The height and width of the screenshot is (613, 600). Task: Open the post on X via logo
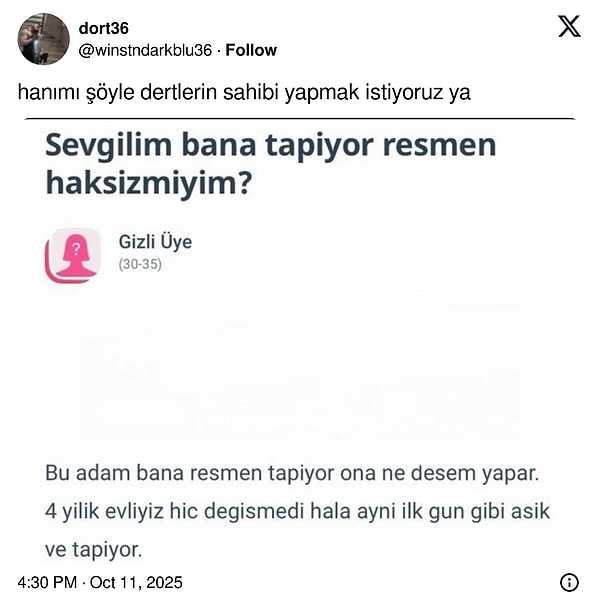point(568,27)
